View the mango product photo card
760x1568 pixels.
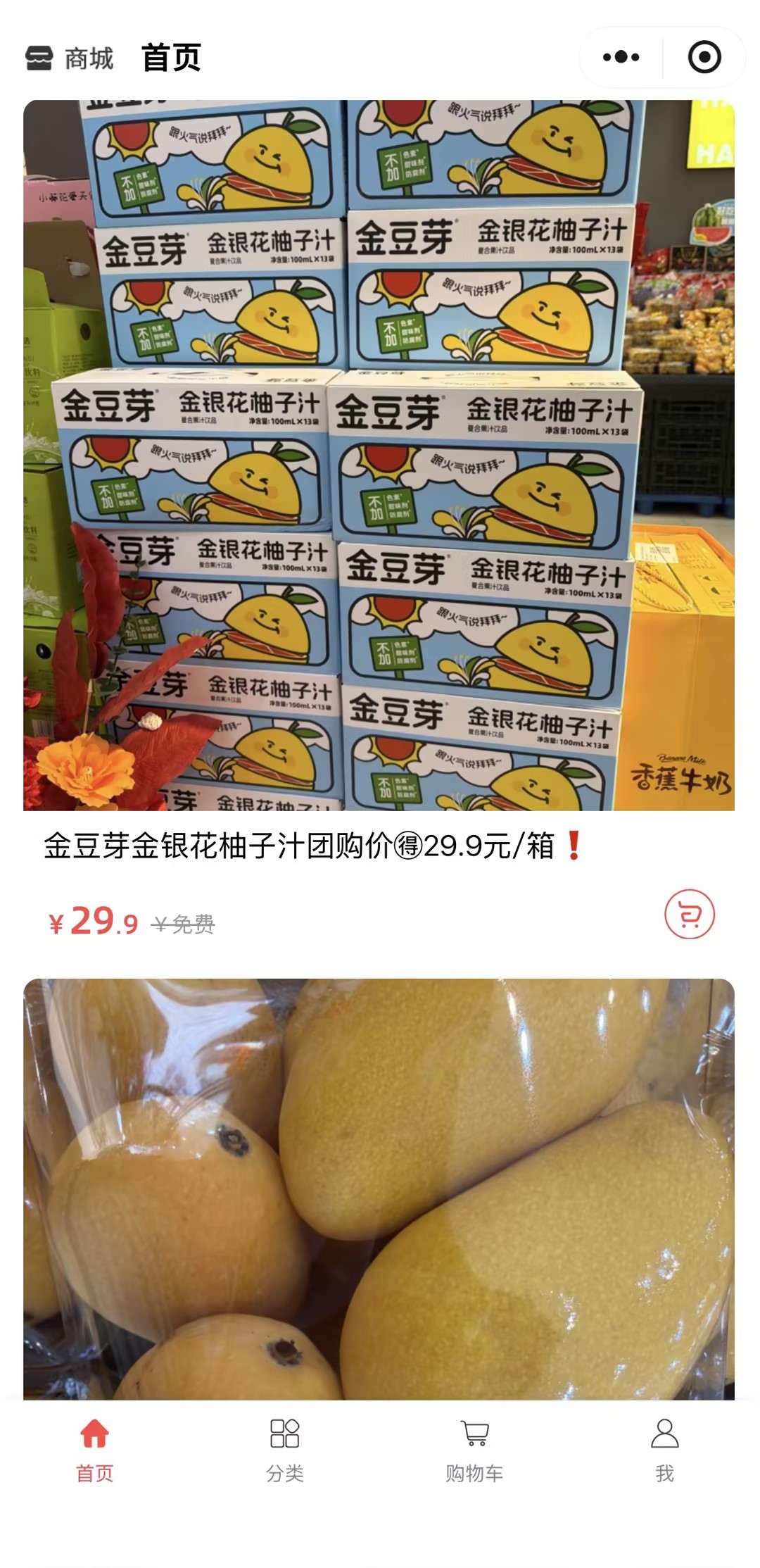pos(379,1188)
